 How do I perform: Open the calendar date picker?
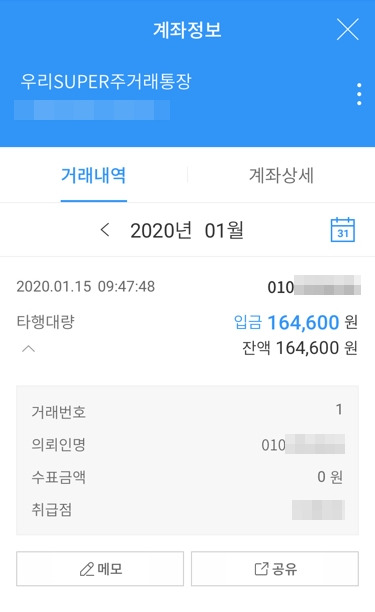[x=343, y=230]
